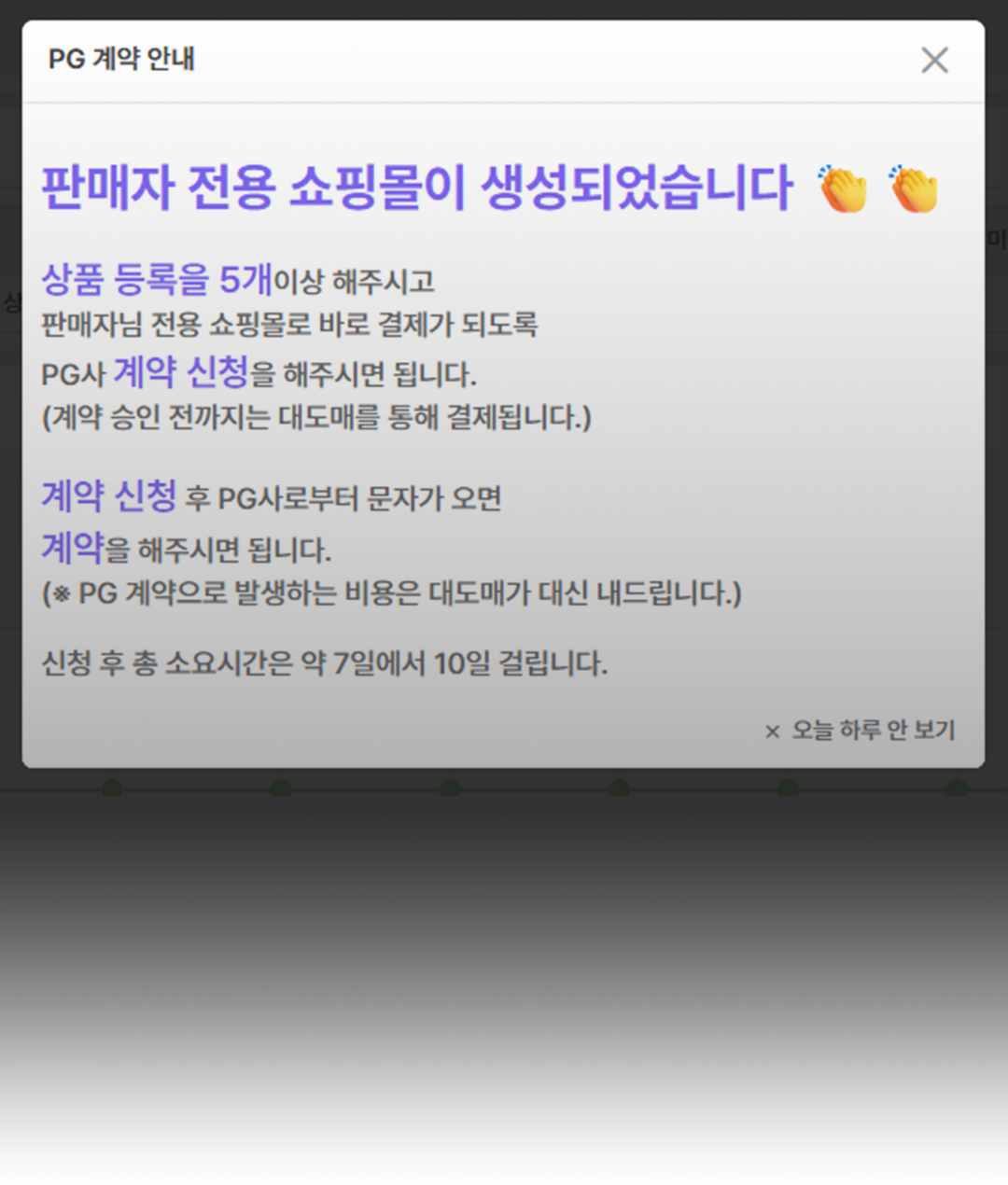Tap 오늘 하루 안 보기 to hide it today
This screenshot has height=1185, width=1008.
point(861,731)
